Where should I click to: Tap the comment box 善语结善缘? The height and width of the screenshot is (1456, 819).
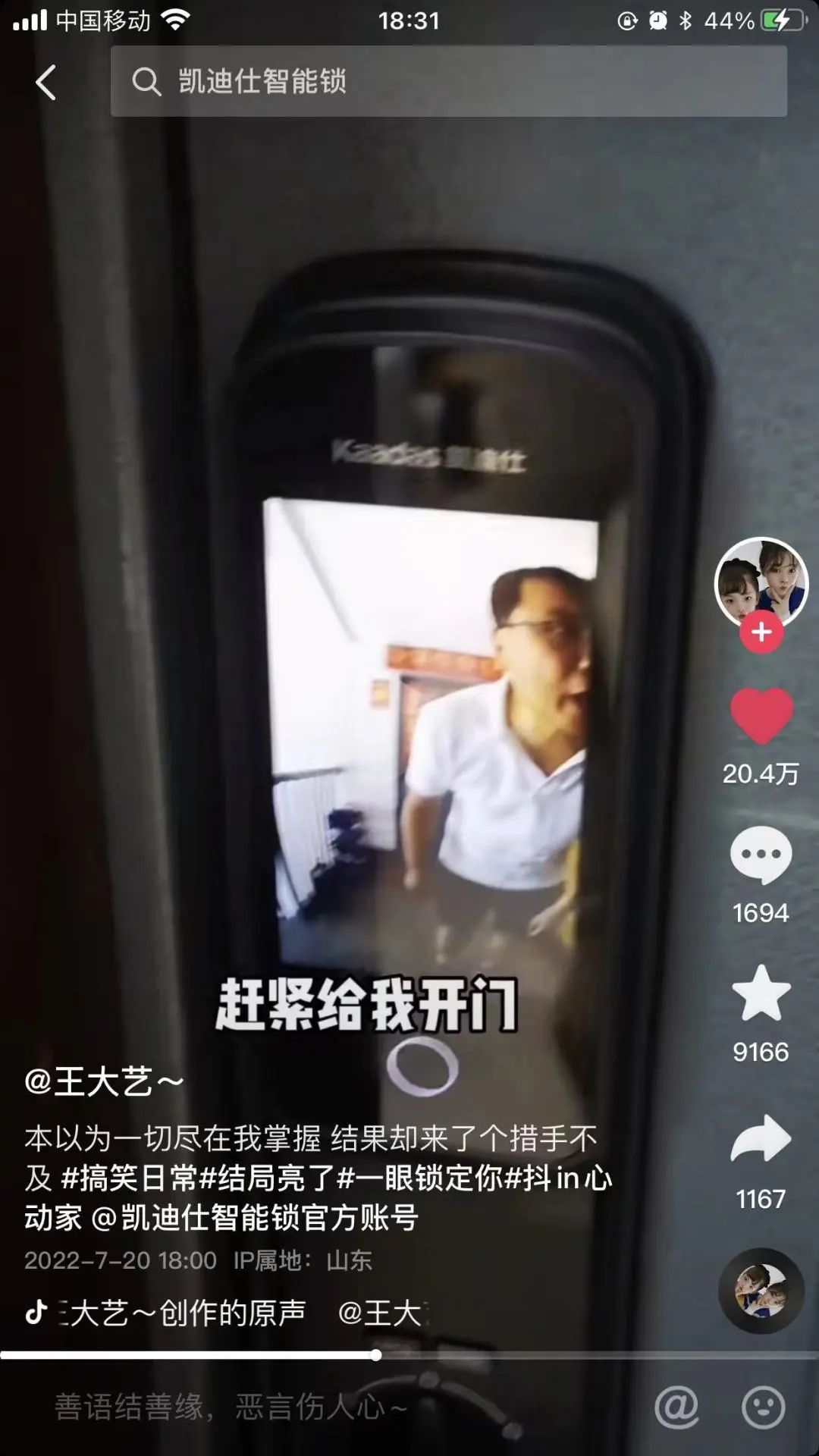click(x=231, y=1407)
